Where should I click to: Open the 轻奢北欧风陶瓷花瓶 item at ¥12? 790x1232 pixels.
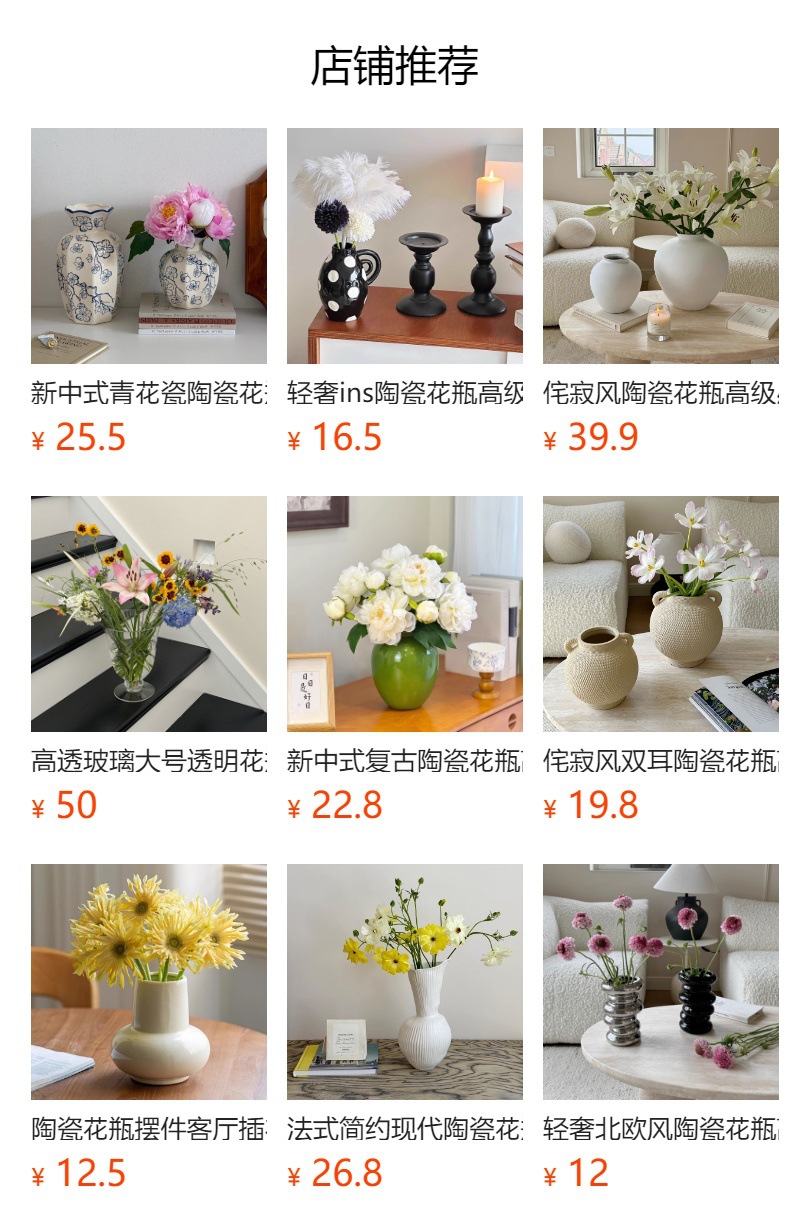pyautogui.click(x=660, y=982)
